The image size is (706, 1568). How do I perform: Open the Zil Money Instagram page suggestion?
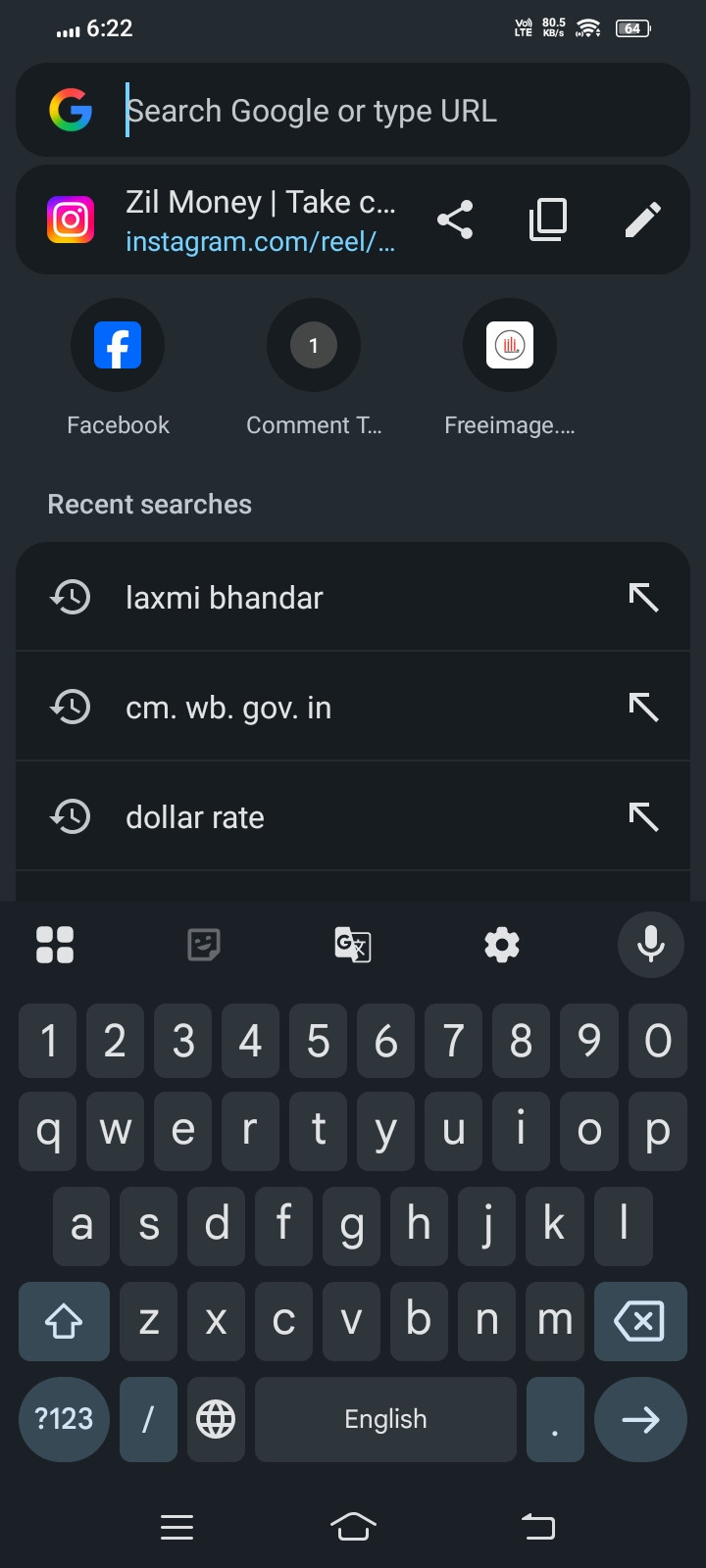click(x=224, y=220)
